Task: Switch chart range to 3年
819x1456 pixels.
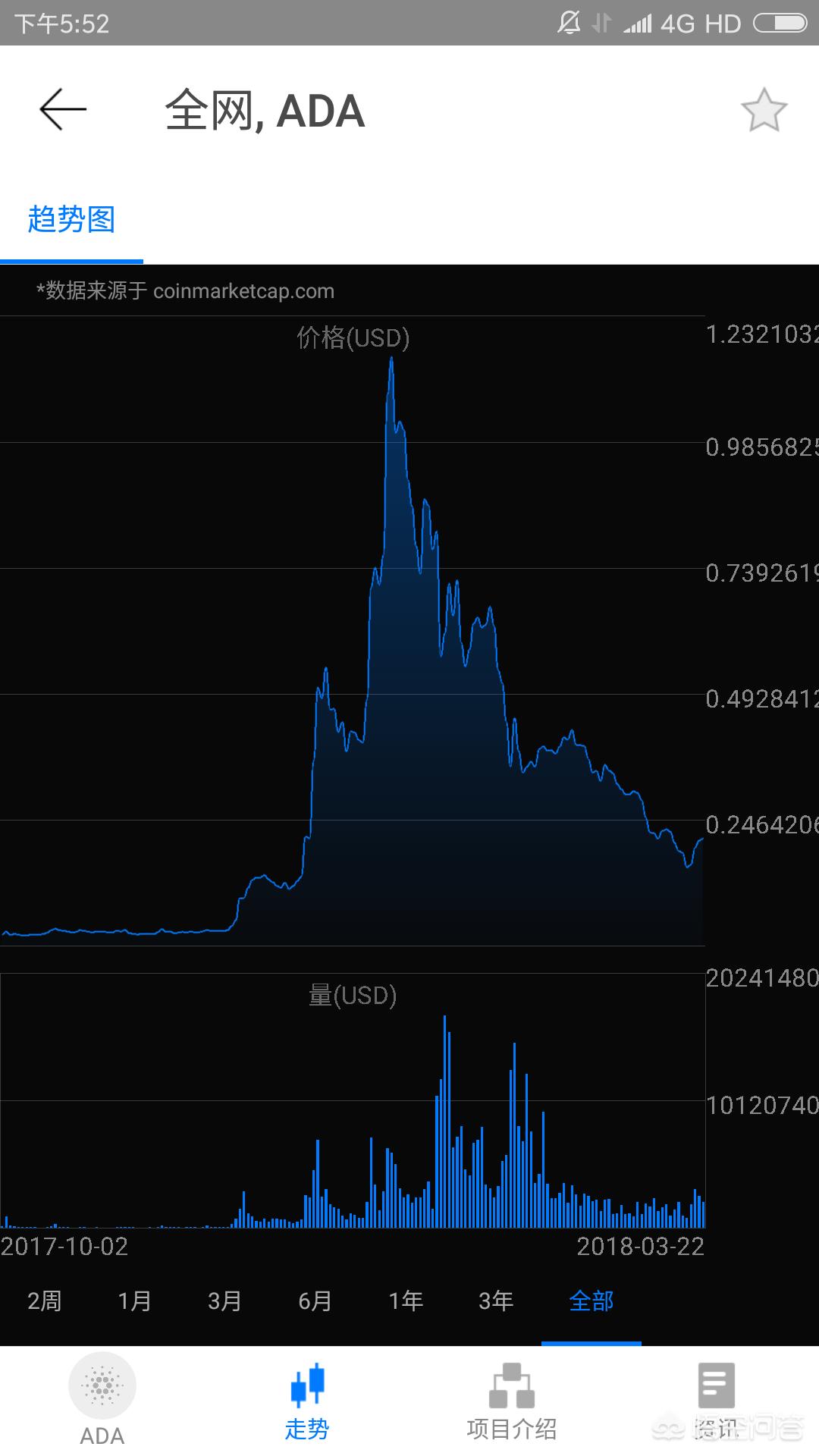Action: click(496, 1301)
